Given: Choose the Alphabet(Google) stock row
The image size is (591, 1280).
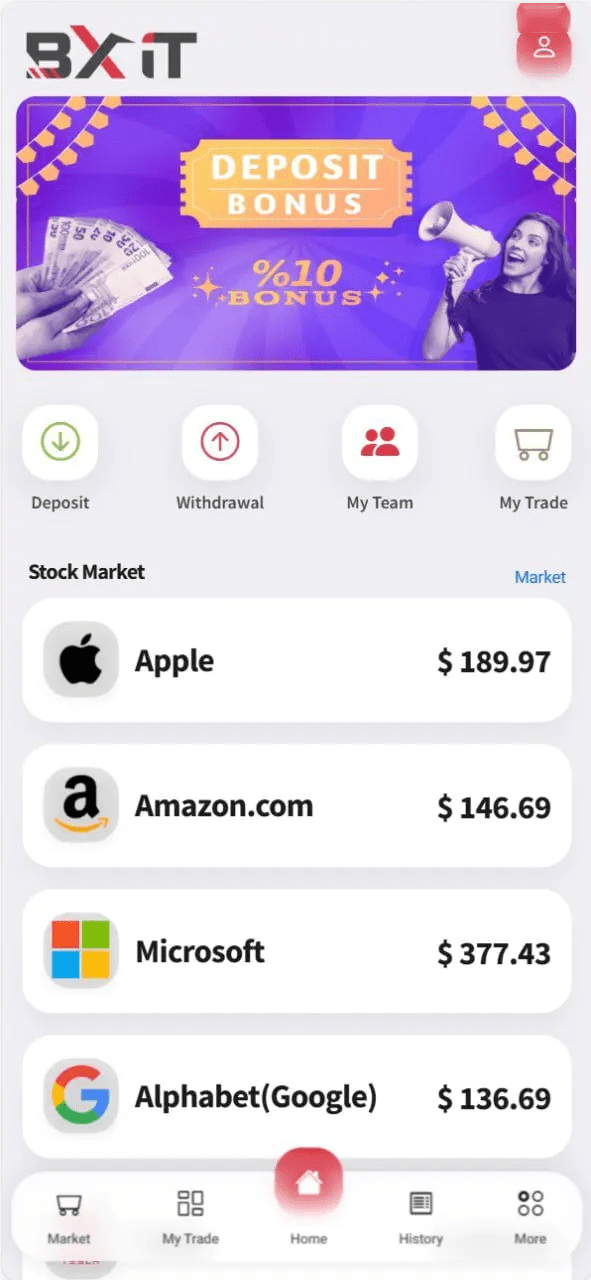Looking at the screenshot, I should (296, 1097).
